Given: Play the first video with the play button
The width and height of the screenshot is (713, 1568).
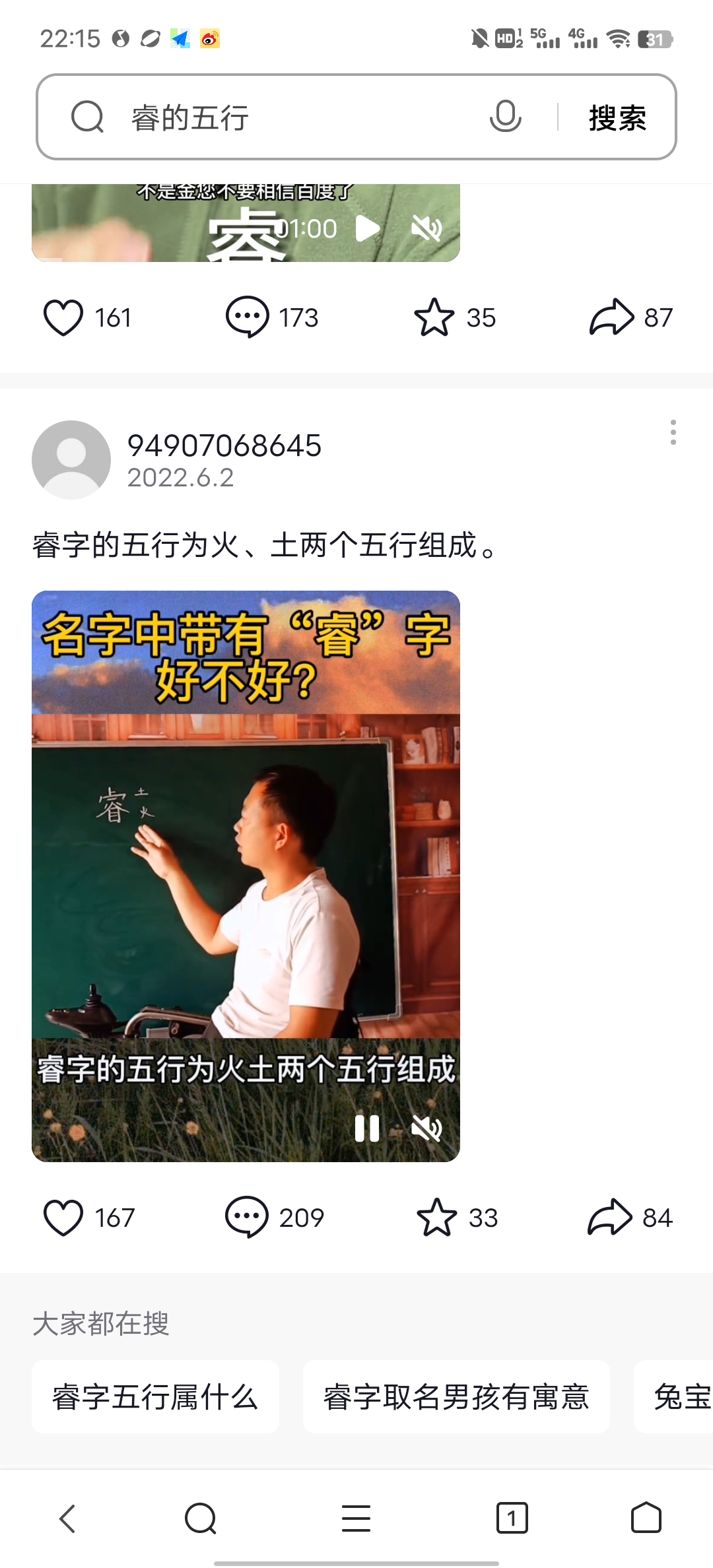Looking at the screenshot, I should (367, 230).
